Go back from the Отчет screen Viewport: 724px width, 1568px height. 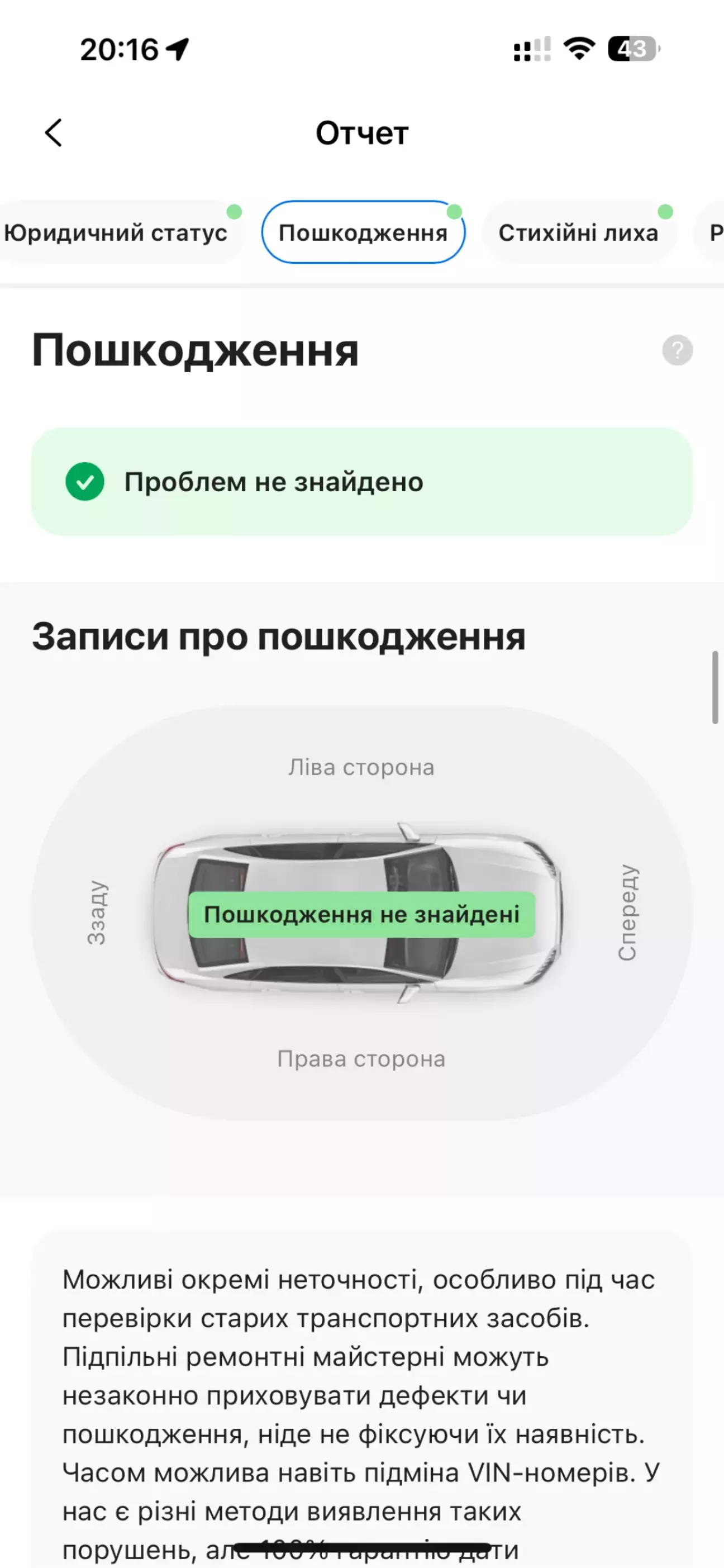click(x=54, y=132)
